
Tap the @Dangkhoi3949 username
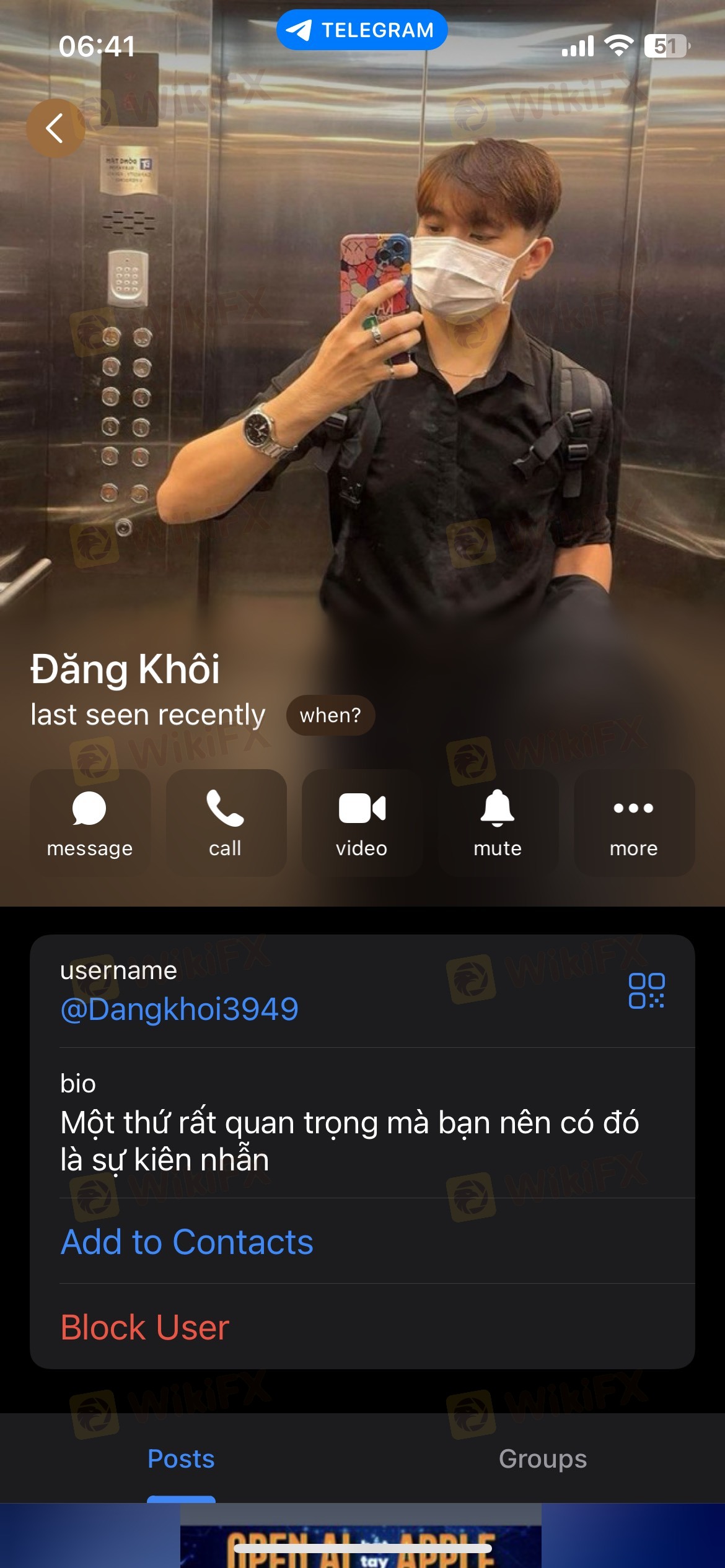(x=180, y=1009)
